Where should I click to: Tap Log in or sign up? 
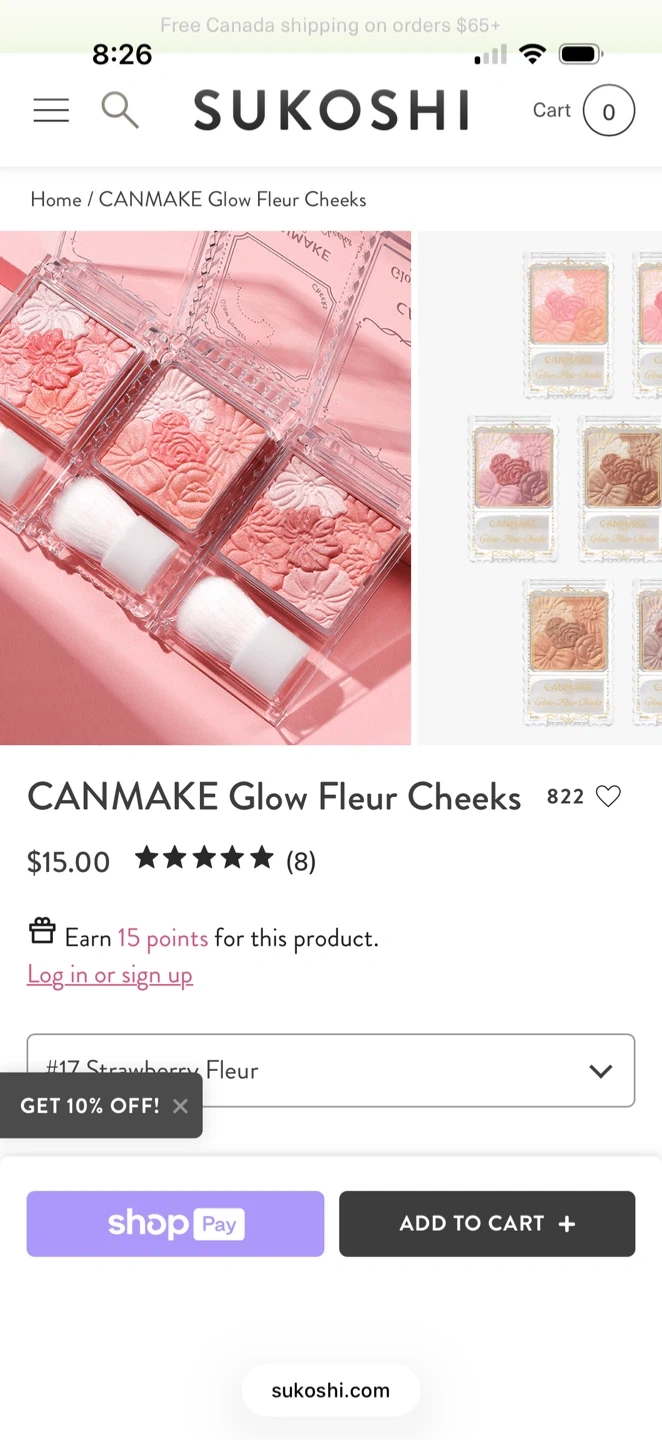tap(110, 974)
